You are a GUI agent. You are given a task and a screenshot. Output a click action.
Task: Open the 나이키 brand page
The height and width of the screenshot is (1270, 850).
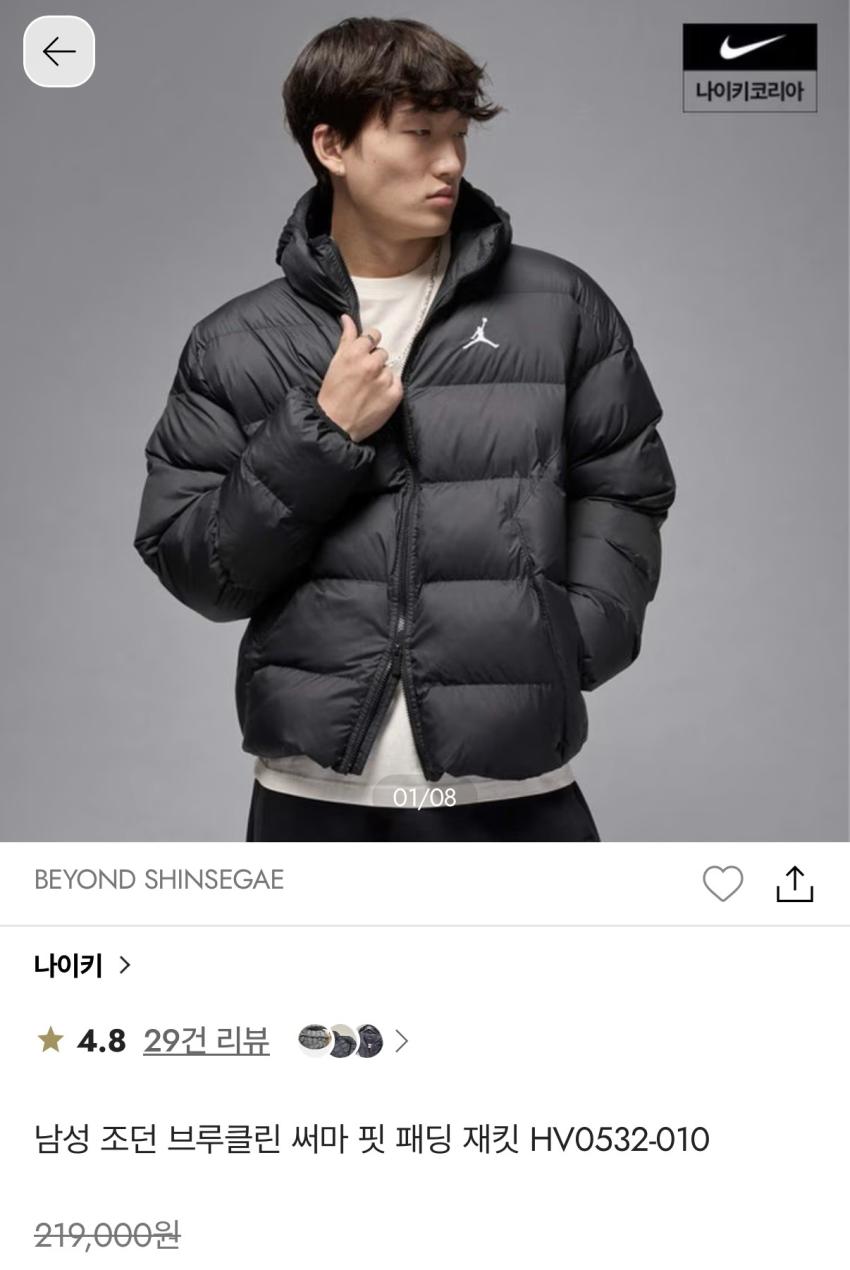[82, 965]
